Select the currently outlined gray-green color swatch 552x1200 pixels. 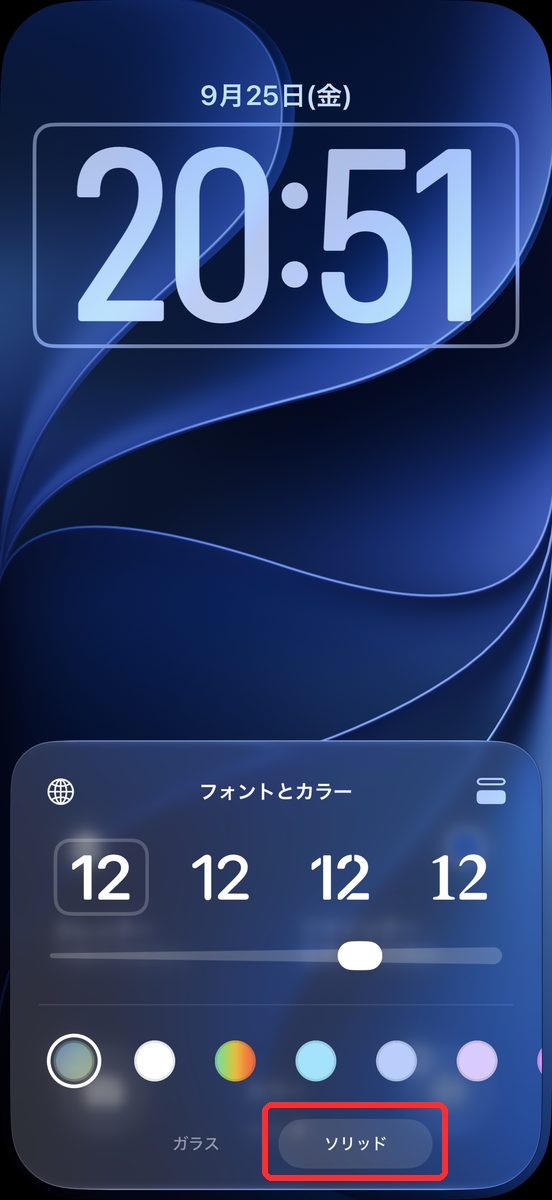pyautogui.click(x=74, y=1059)
